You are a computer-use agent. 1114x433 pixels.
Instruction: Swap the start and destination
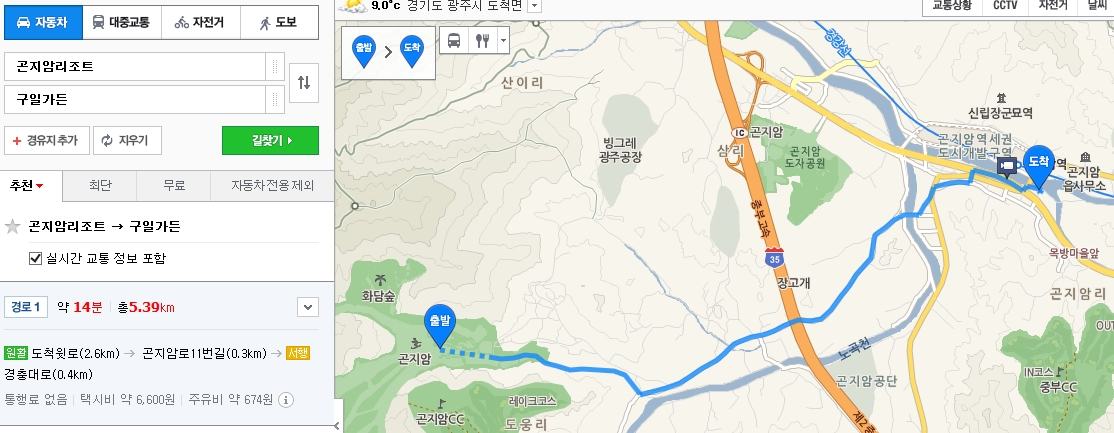tap(304, 82)
